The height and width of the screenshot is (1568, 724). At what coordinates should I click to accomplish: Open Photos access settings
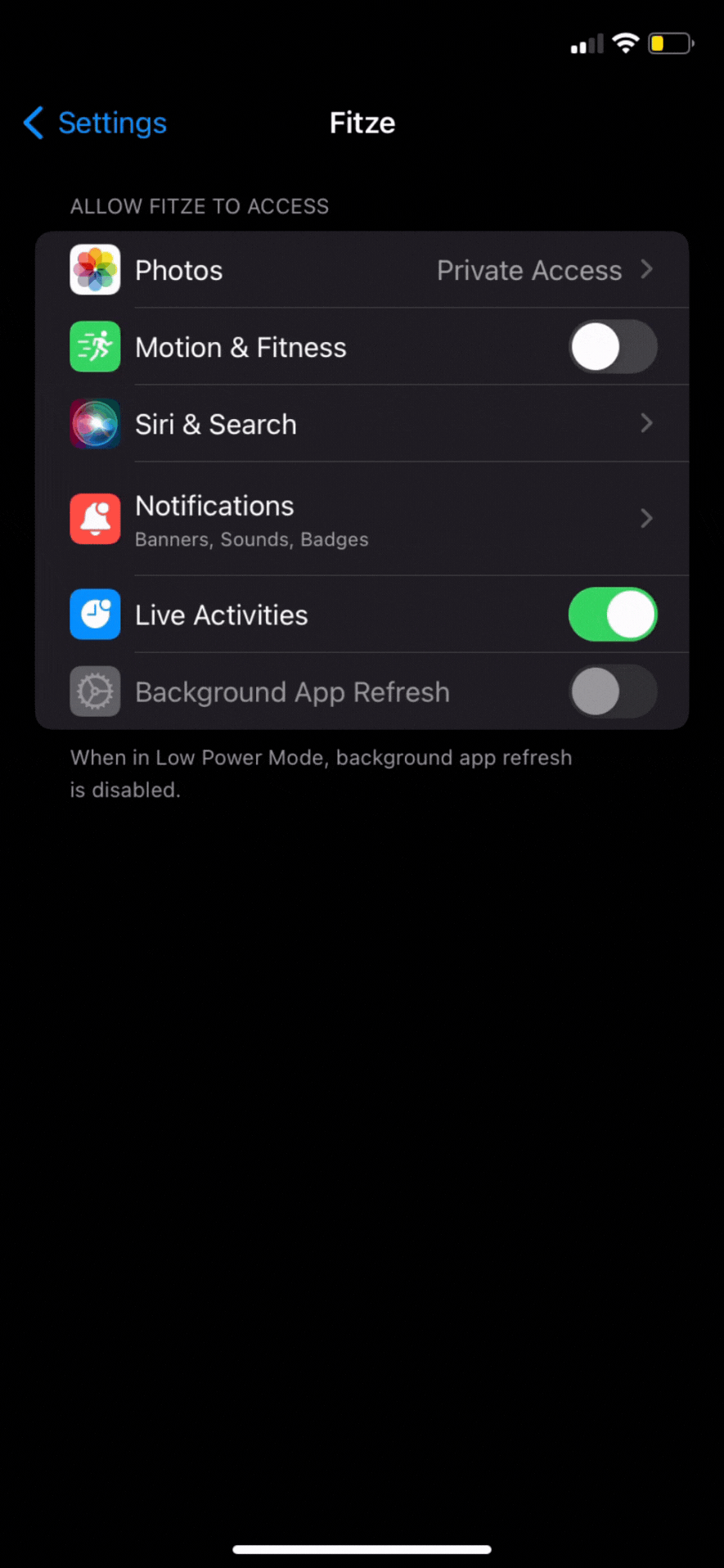point(362,270)
